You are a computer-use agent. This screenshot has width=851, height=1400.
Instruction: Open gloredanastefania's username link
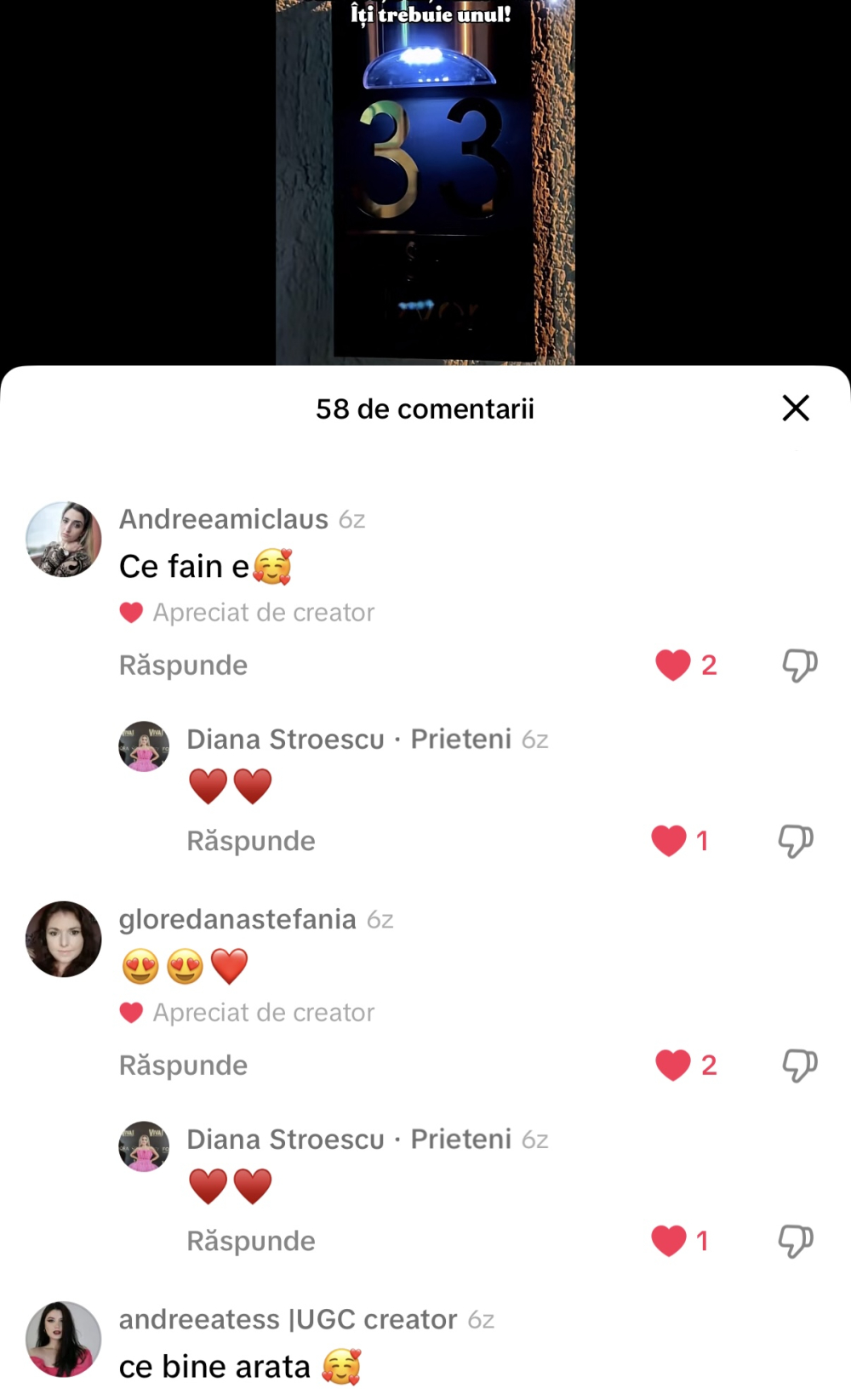coord(237,919)
